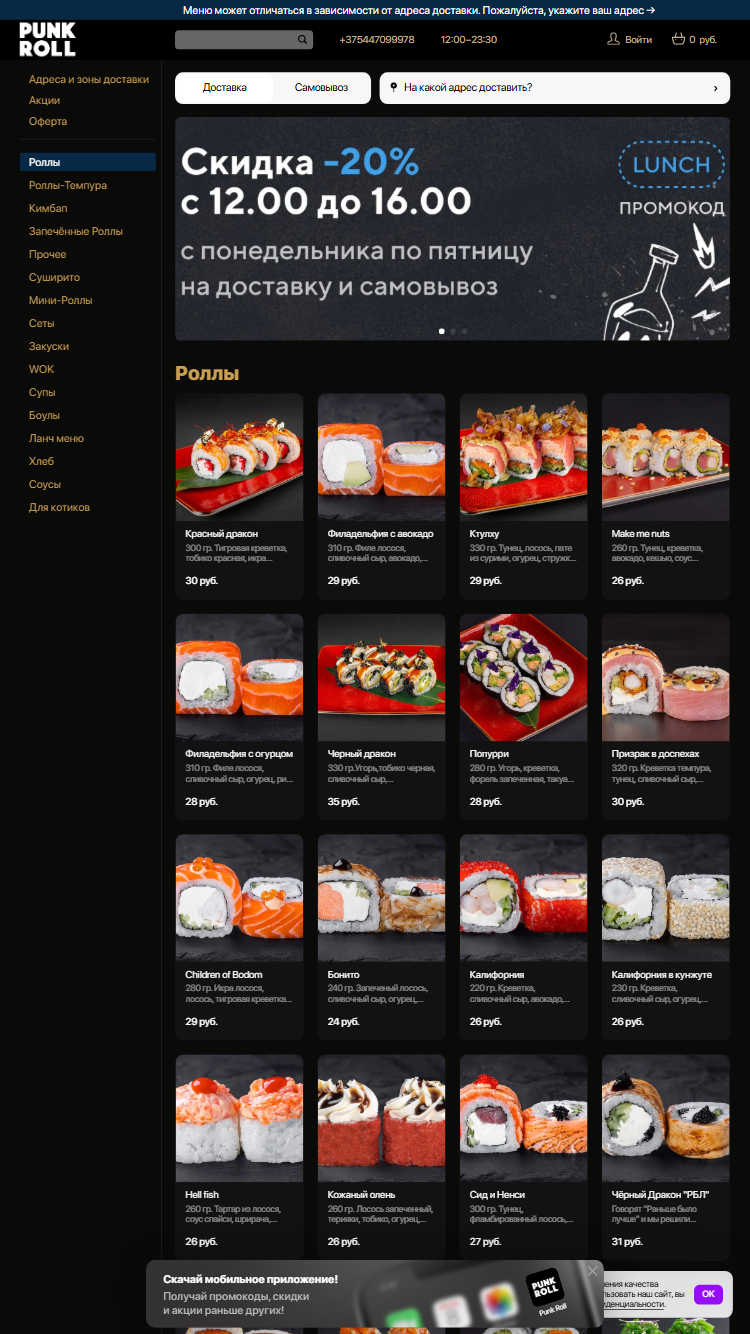Switch to the Самовывоз tab
750x1334 pixels.
(321, 88)
